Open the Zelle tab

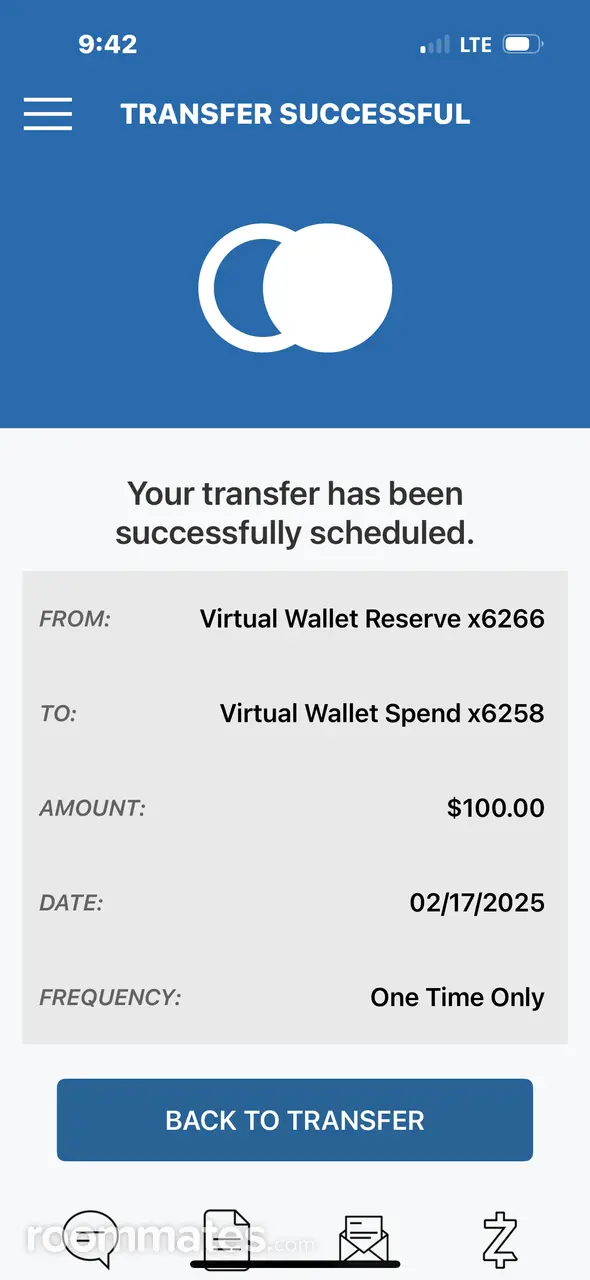[500, 1240]
